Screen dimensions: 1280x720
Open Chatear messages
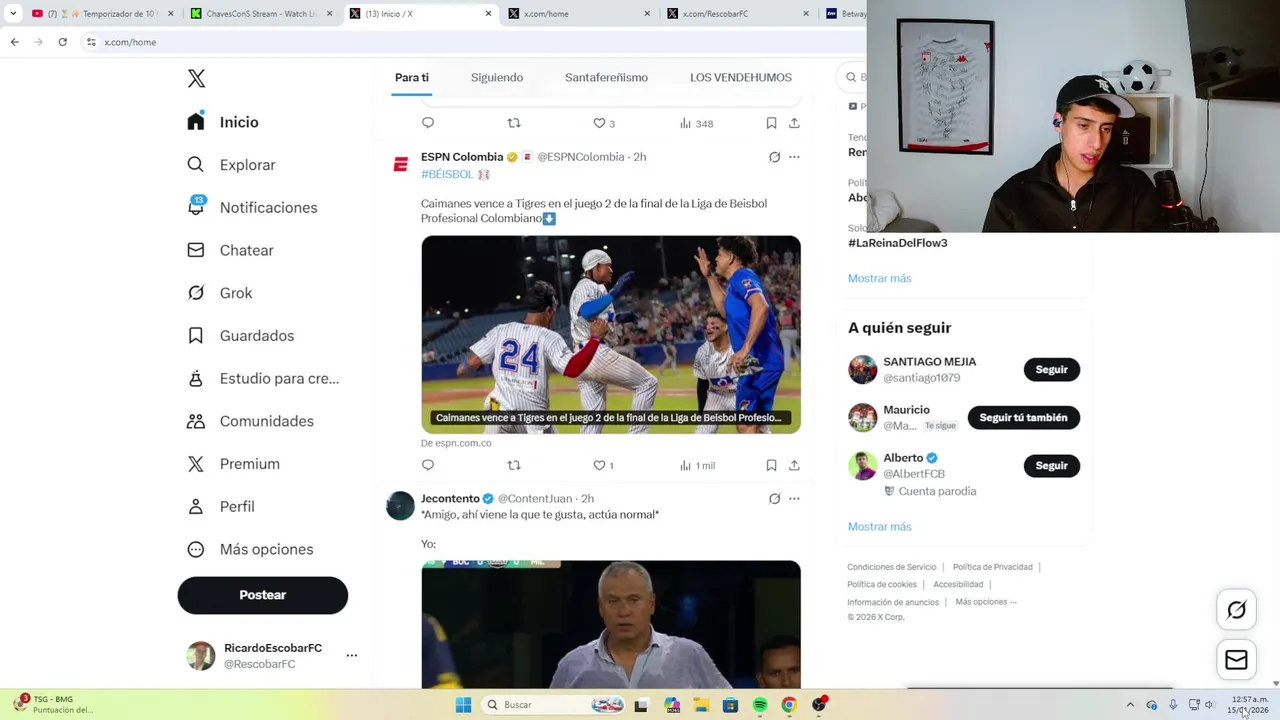[245, 250]
